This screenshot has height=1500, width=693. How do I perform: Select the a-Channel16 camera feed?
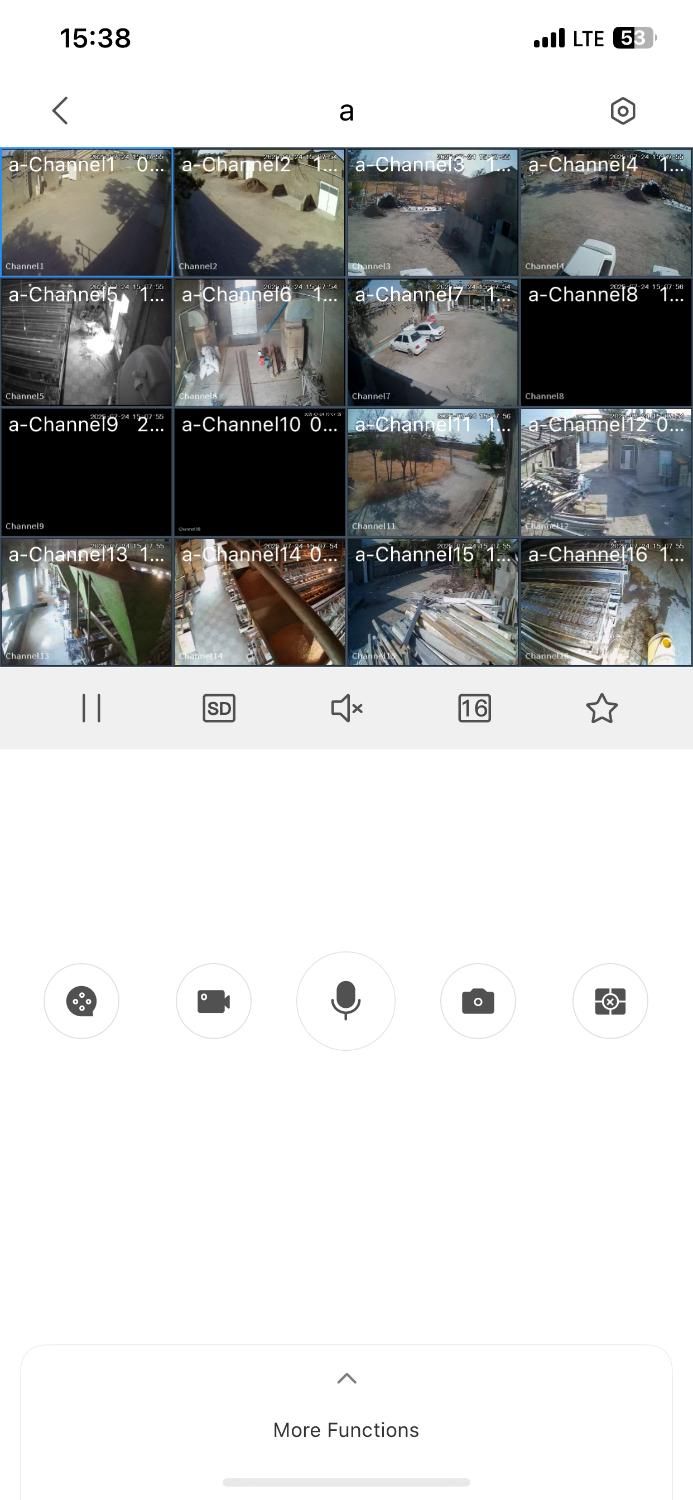[606, 602]
